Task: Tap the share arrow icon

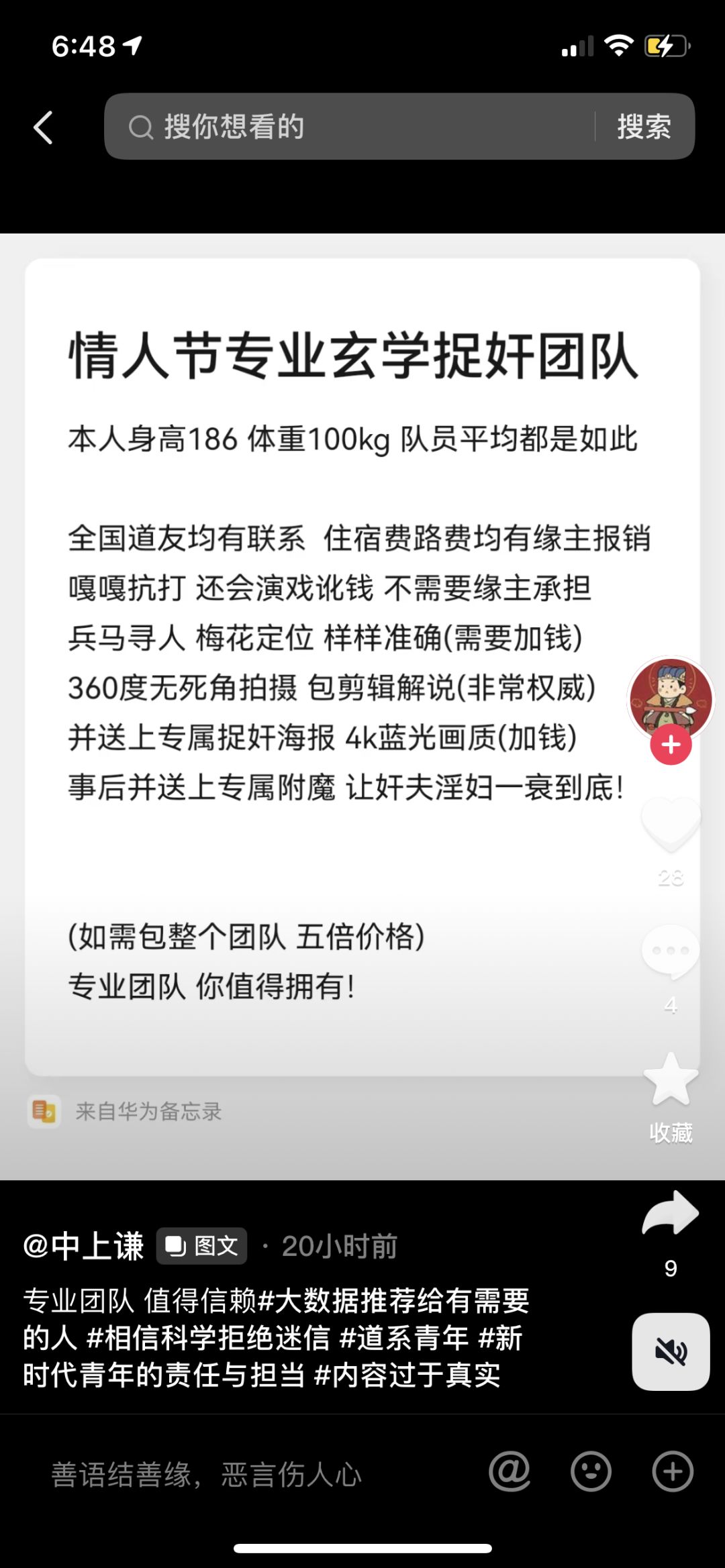Action: [671, 1213]
